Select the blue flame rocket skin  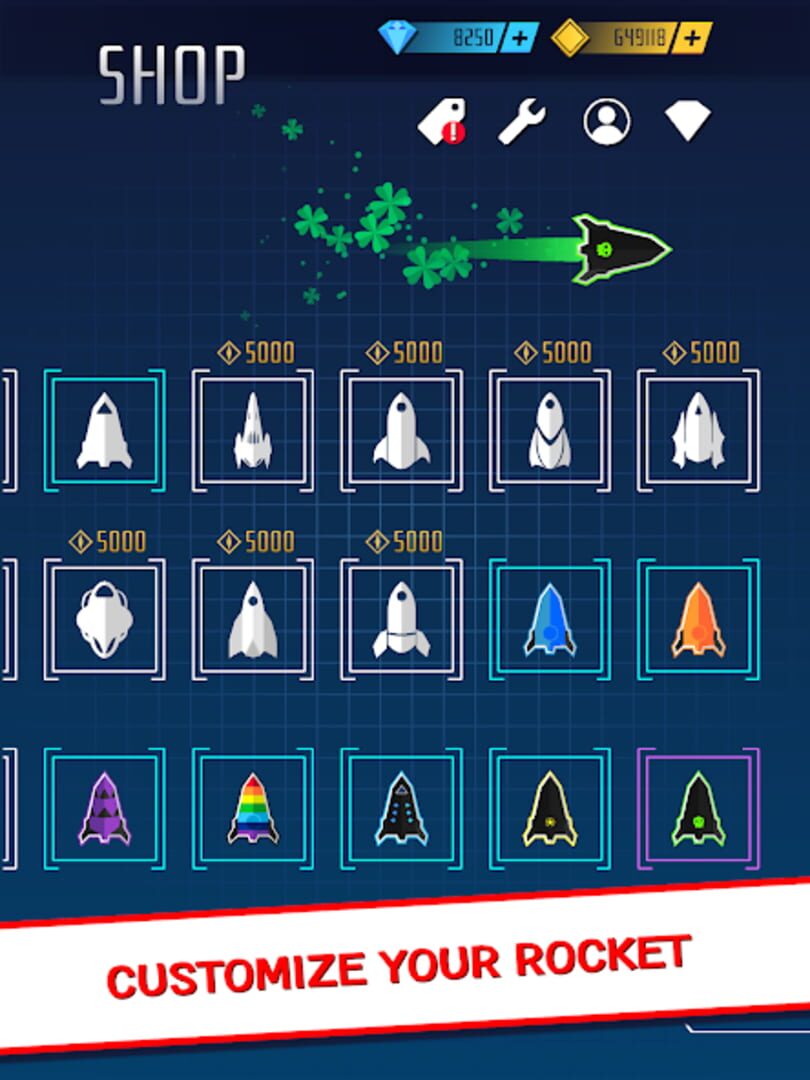click(550, 619)
